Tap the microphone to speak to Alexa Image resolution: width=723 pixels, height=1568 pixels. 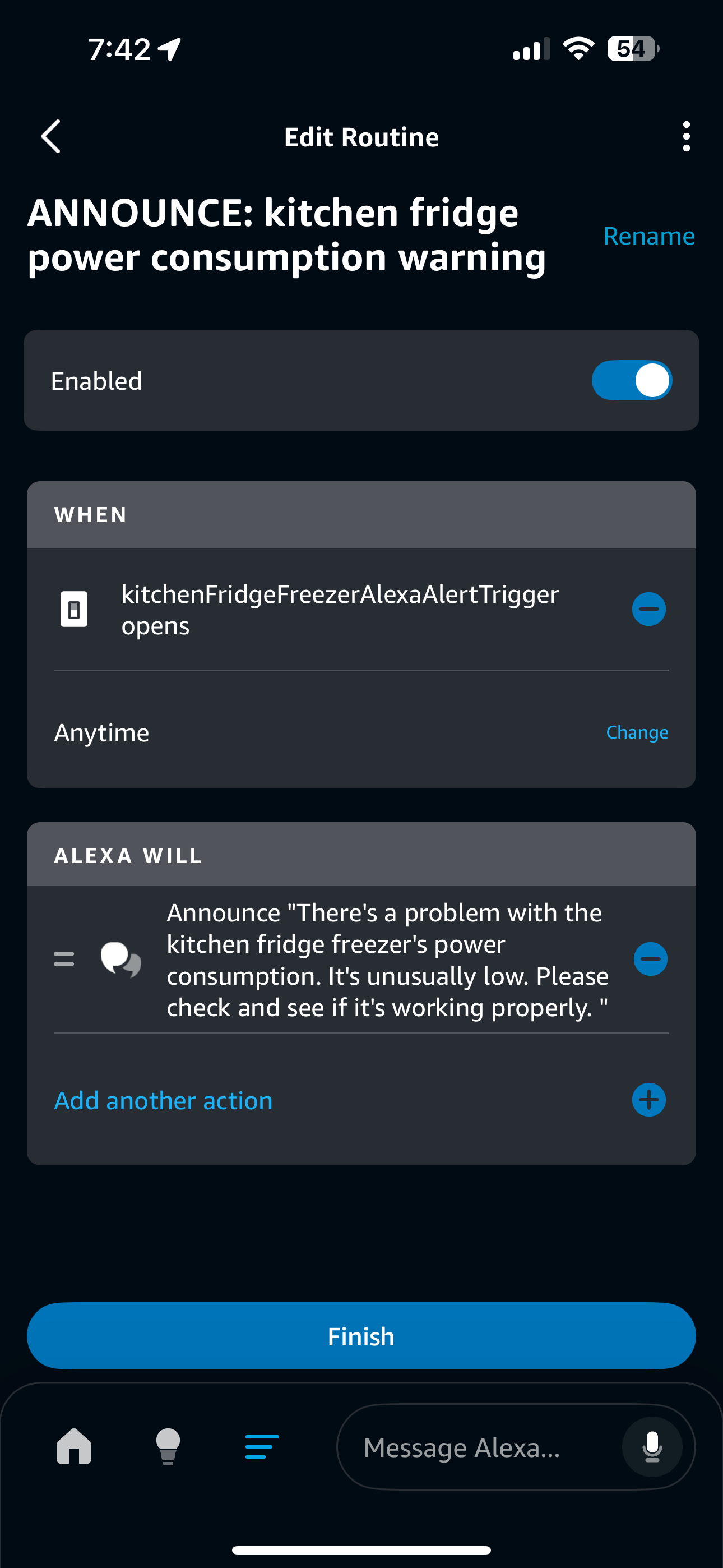pos(652,1447)
